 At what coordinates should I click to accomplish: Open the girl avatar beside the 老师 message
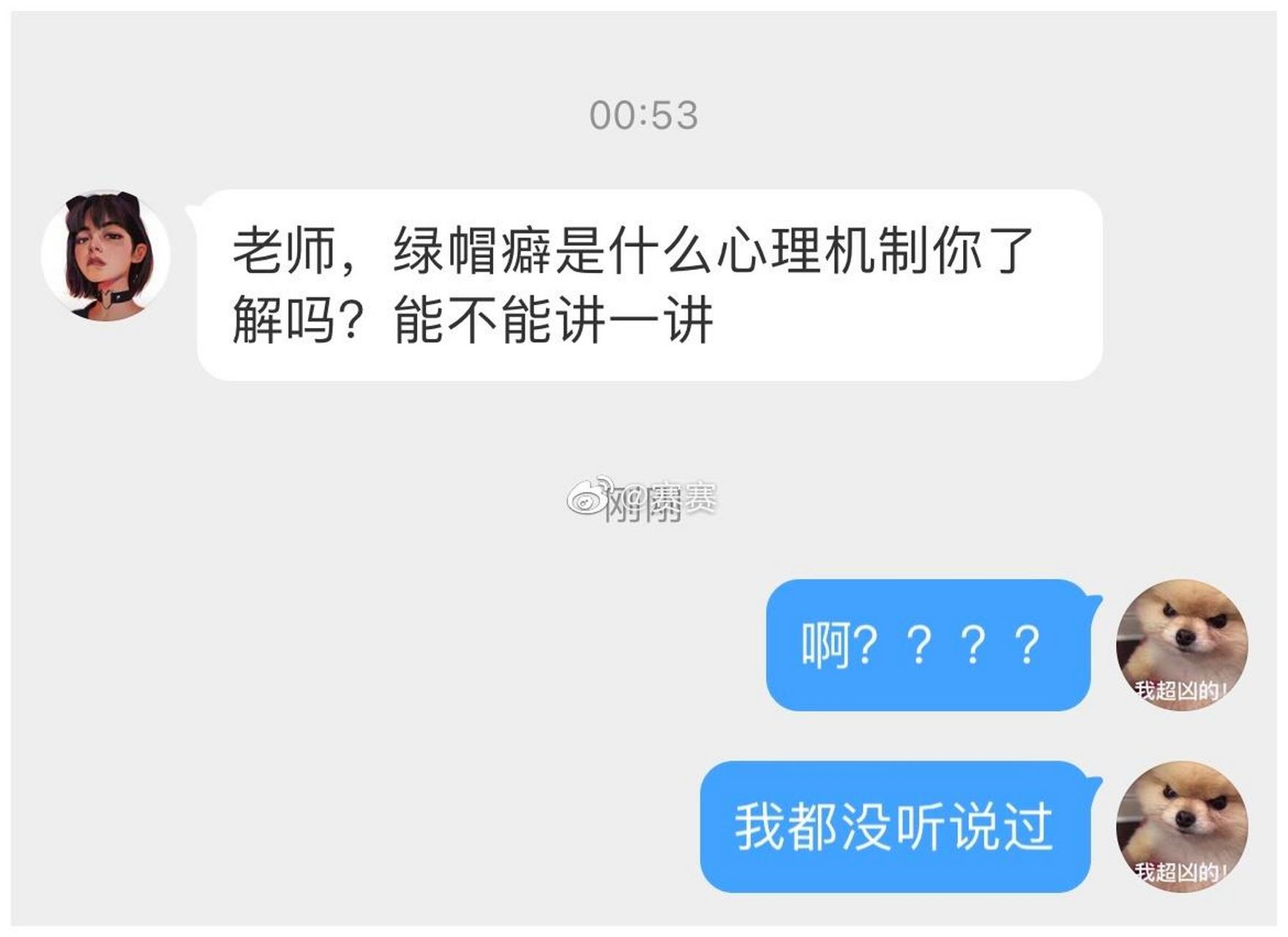click(x=106, y=255)
